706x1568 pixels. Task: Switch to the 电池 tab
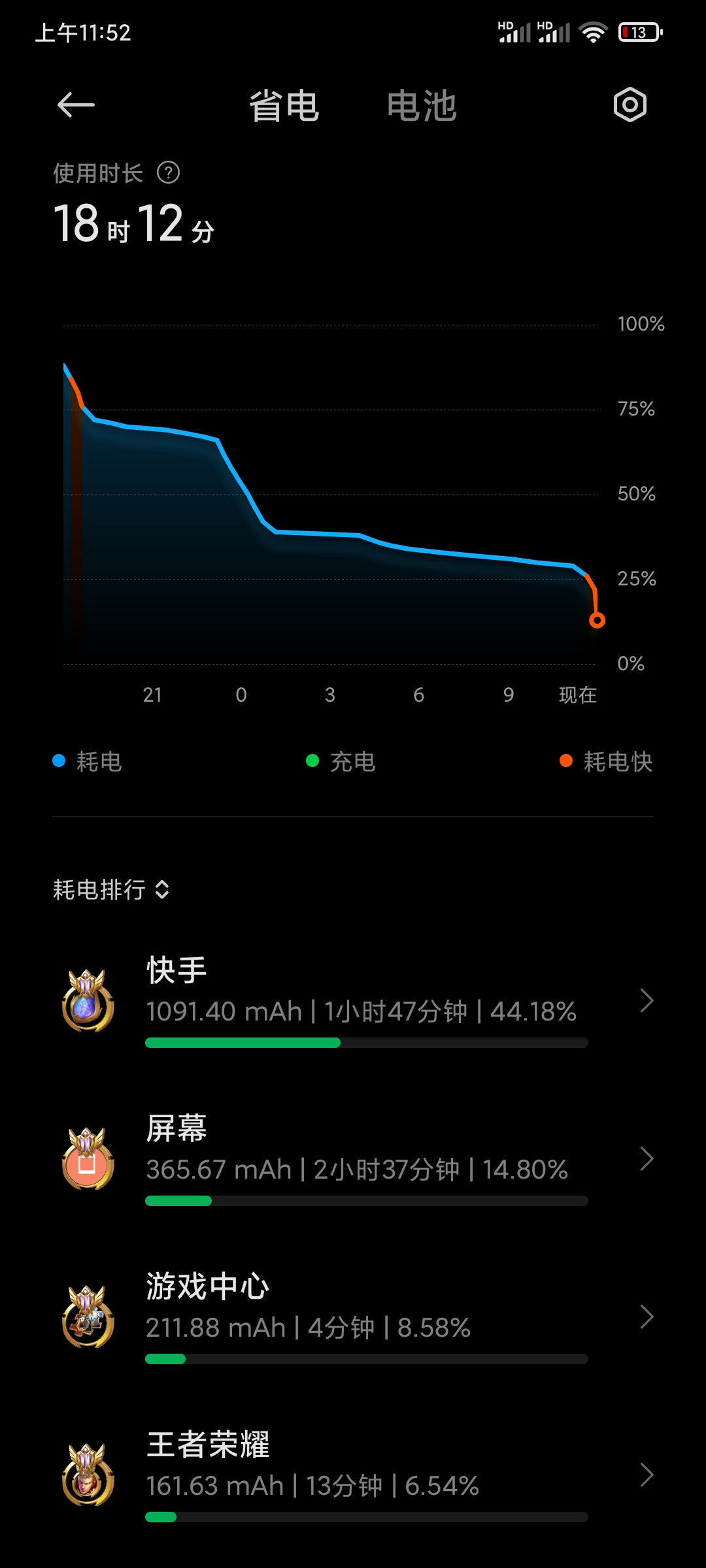tap(422, 106)
